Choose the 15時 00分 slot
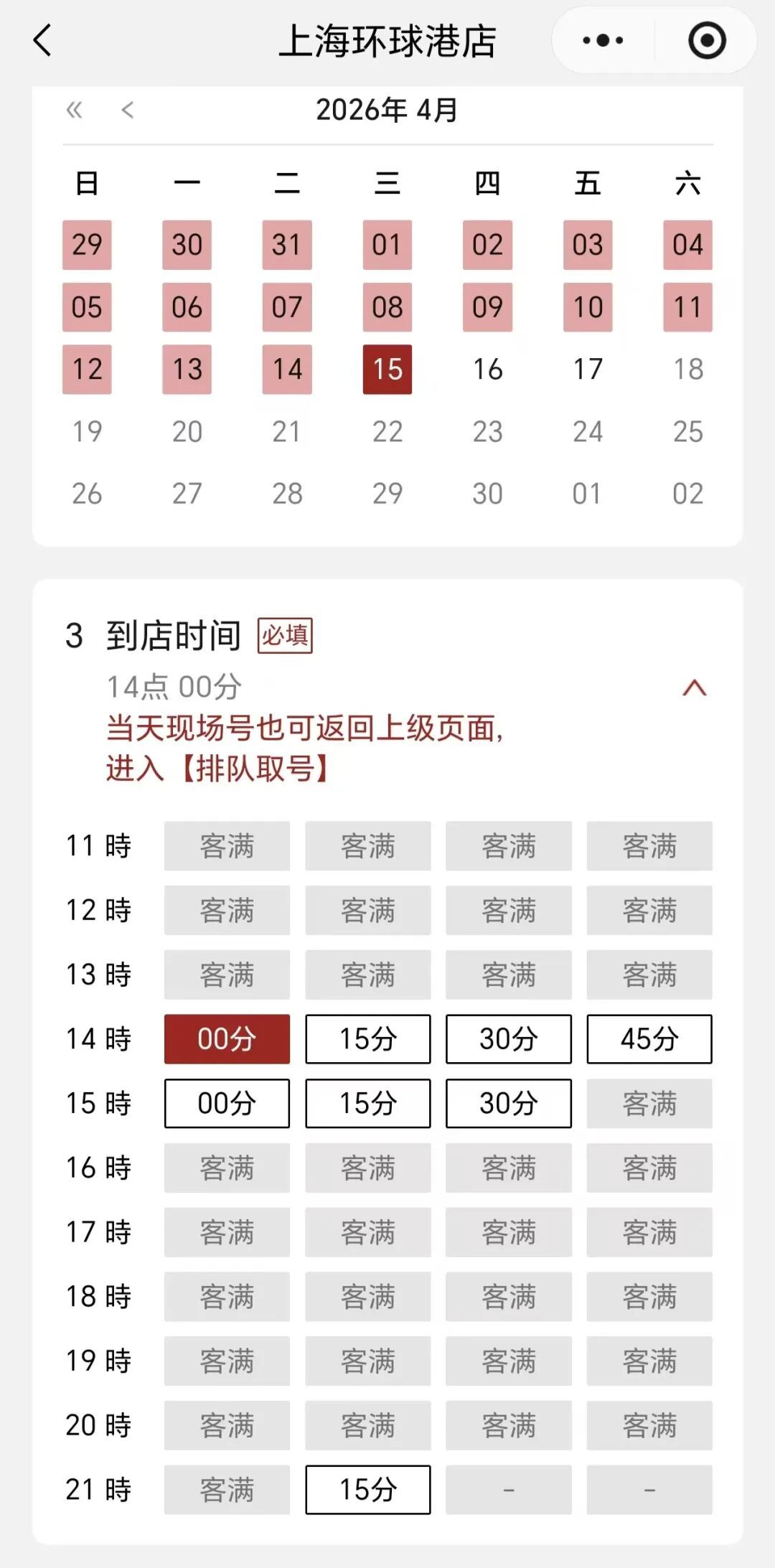The width and height of the screenshot is (775, 1568). [x=227, y=1103]
